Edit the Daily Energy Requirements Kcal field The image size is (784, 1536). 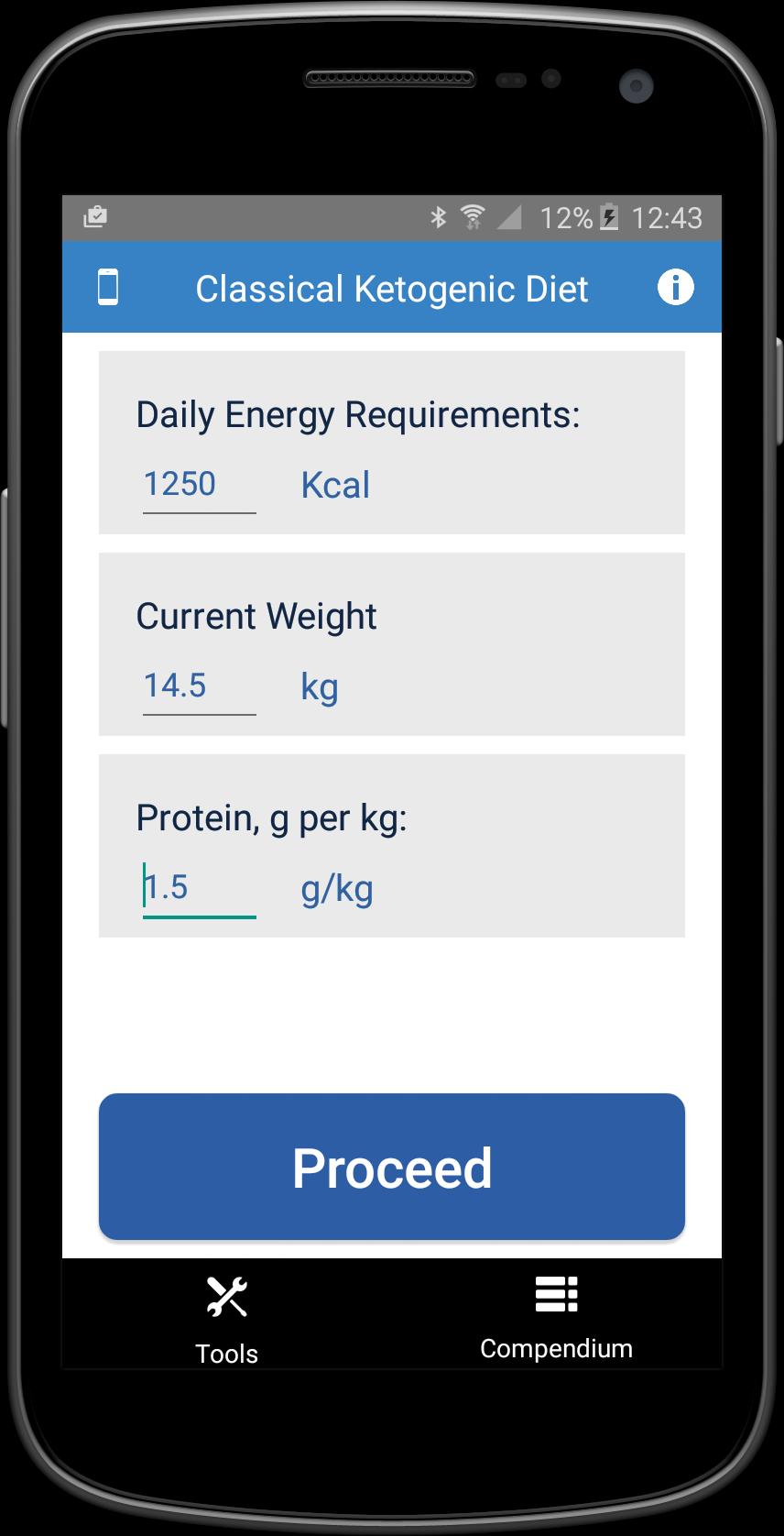click(199, 485)
